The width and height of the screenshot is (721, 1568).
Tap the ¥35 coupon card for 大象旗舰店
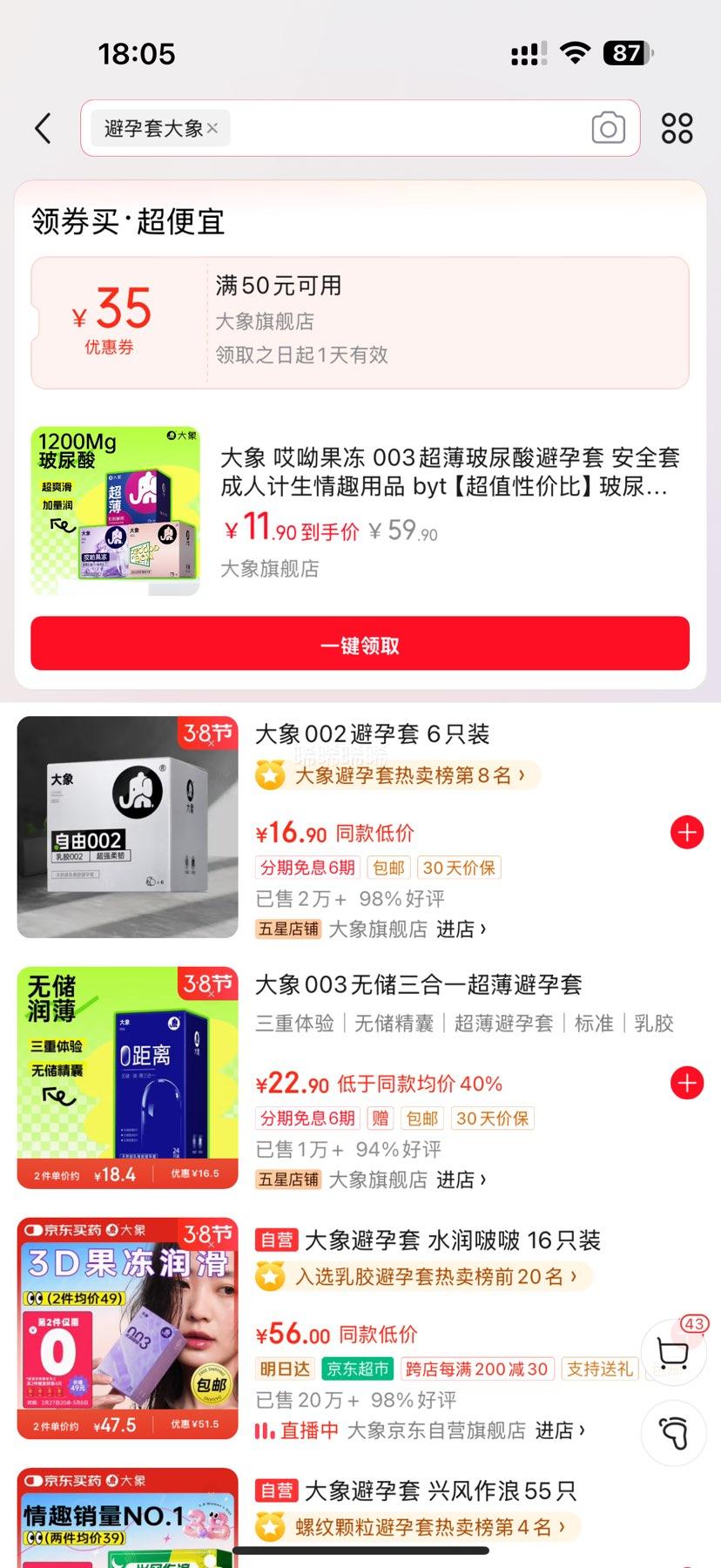[360, 321]
